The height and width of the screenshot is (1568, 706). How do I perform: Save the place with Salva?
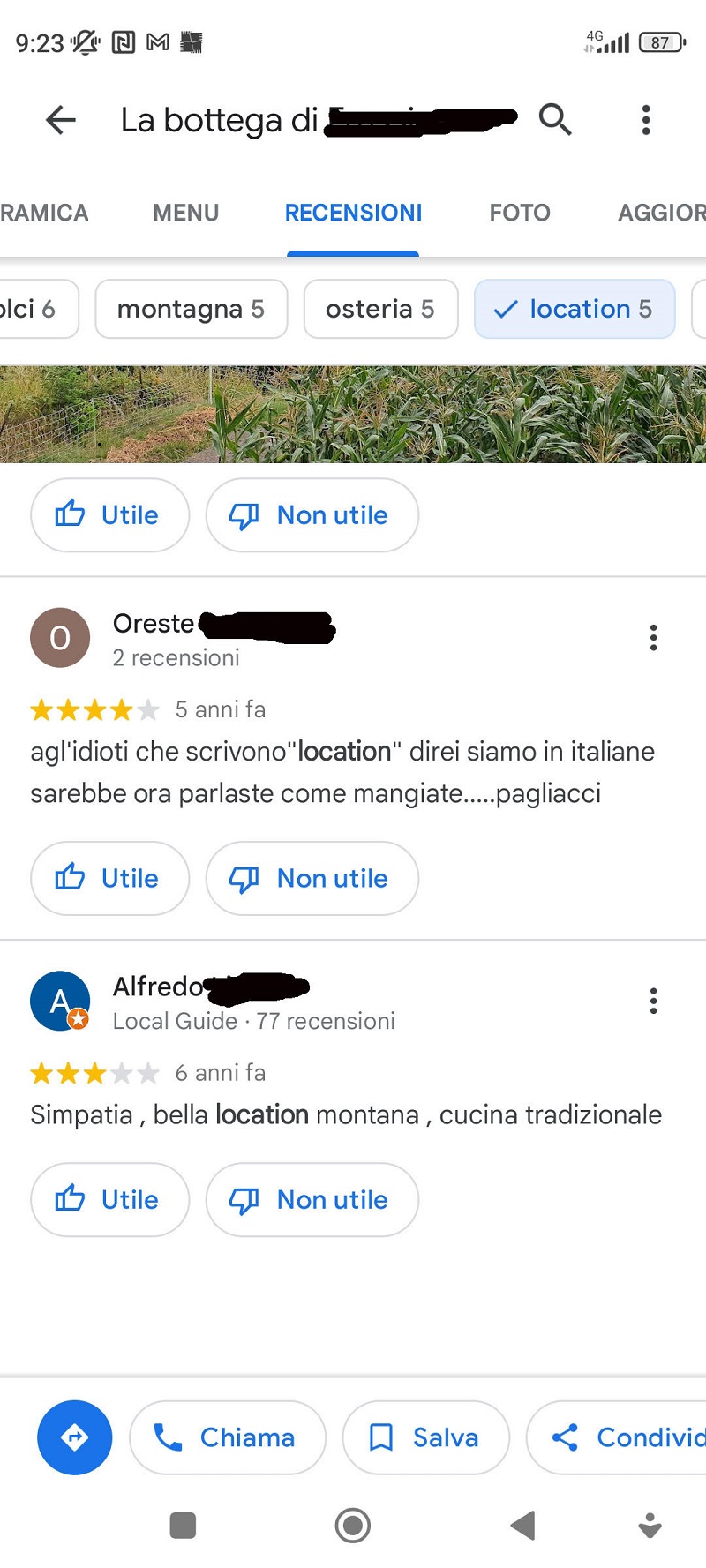(x=425, y=1437)
